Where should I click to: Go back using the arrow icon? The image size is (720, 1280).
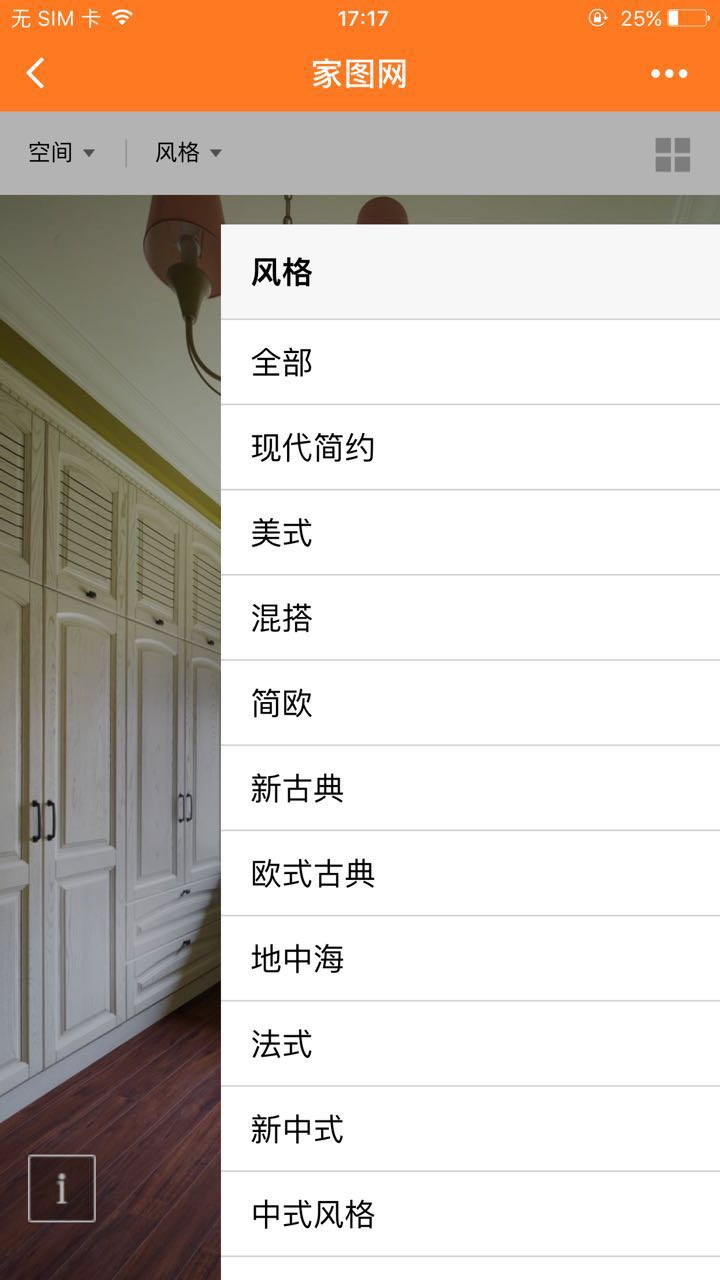pyautogui.click(x=36, y=73)
